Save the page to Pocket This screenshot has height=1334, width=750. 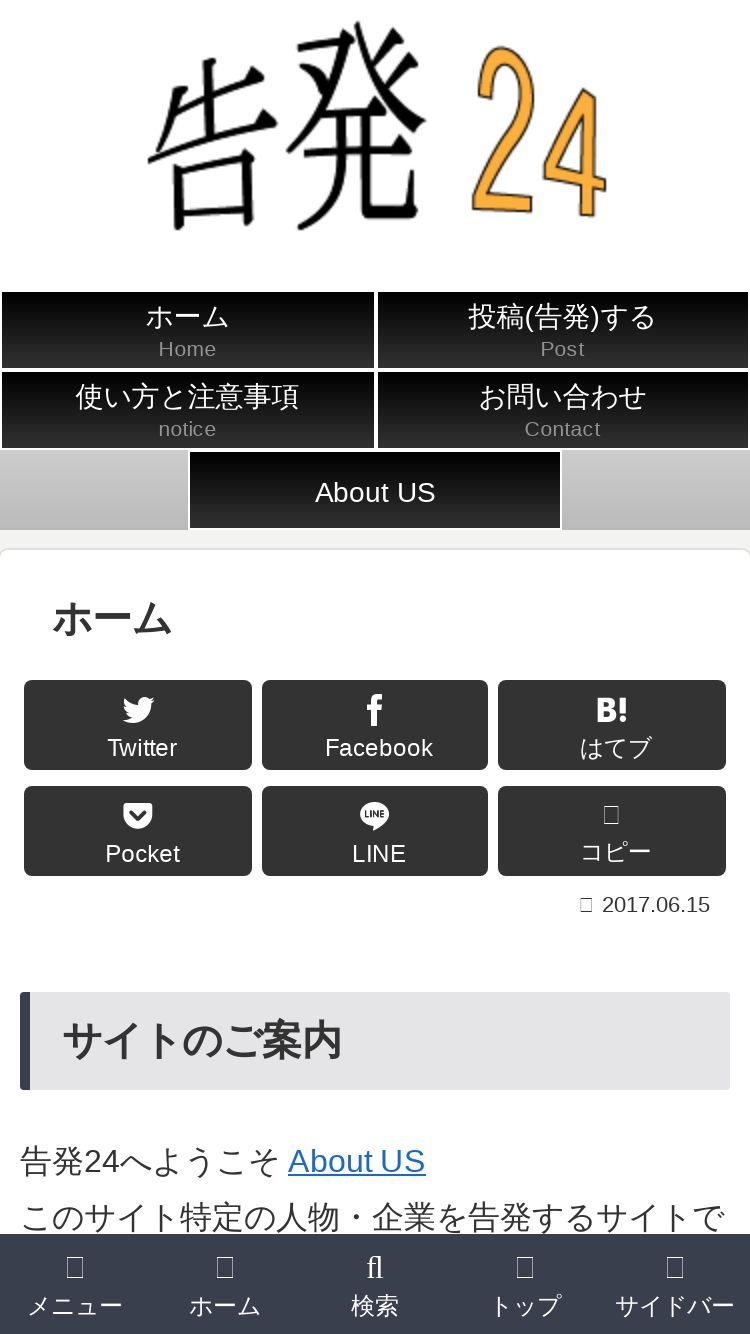point(138,831)
